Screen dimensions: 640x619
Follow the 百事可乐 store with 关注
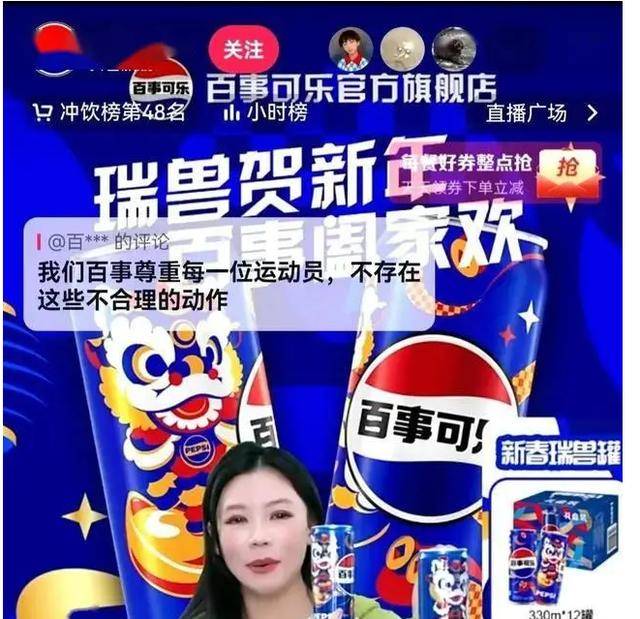(x=242, y=49)
